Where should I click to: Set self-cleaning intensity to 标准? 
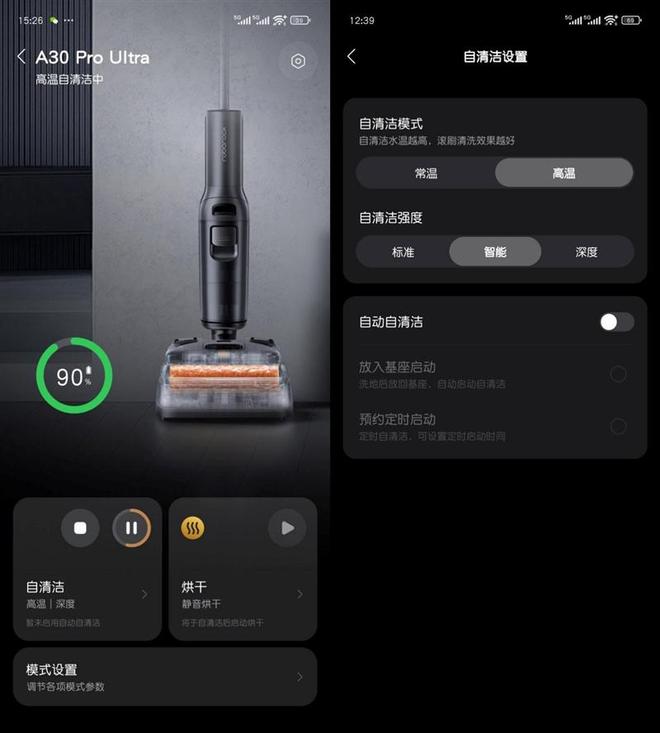403,252
